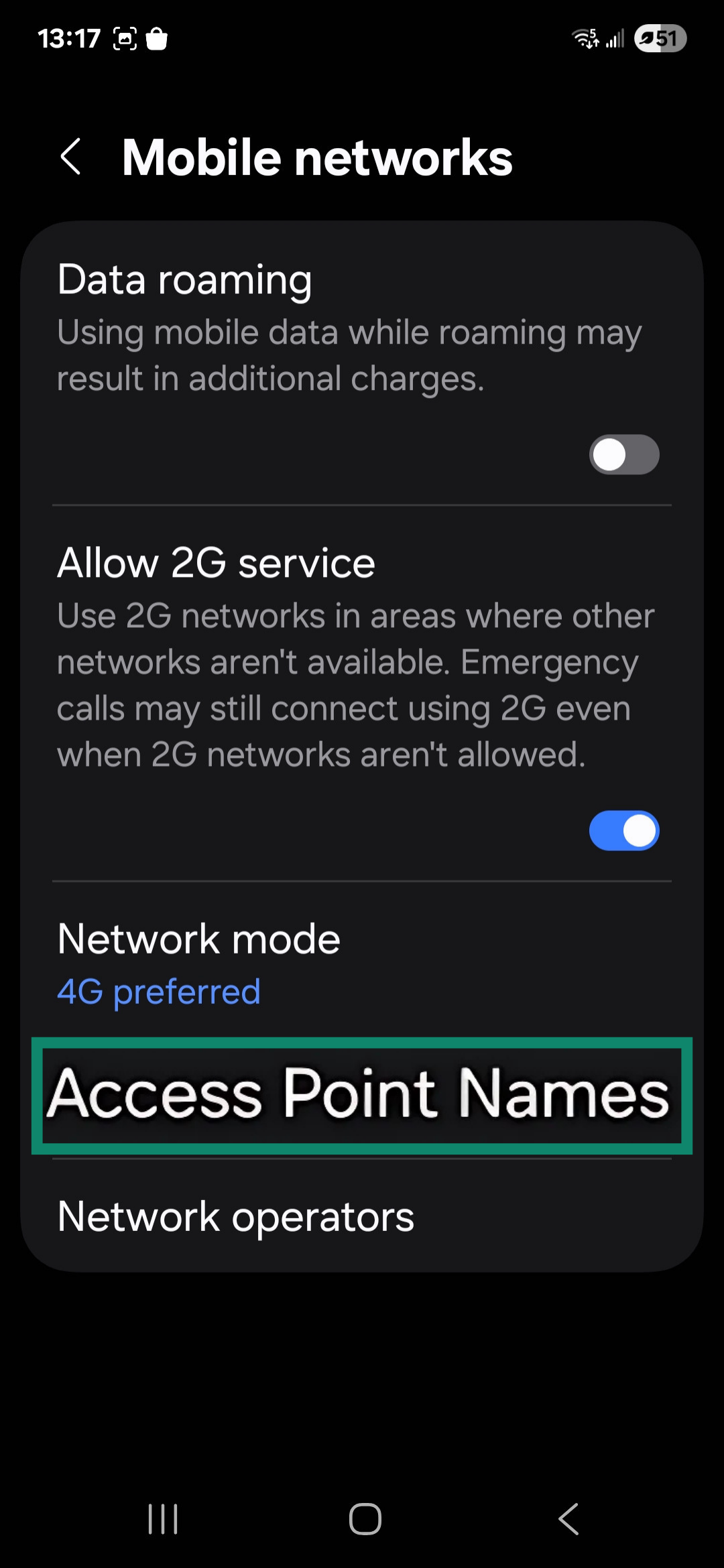Turn off Allow 2G service
Screen dimensions: 724x1568
click(x=623, y=831)
